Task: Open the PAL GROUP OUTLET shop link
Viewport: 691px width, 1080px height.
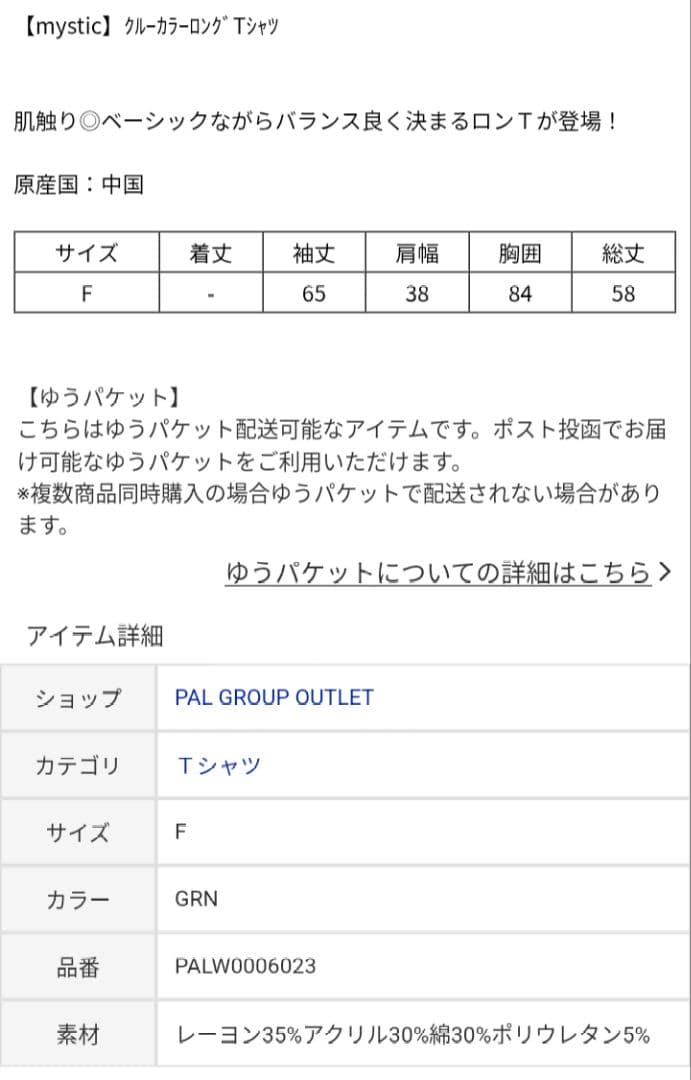Action: [x=274, y=697]
